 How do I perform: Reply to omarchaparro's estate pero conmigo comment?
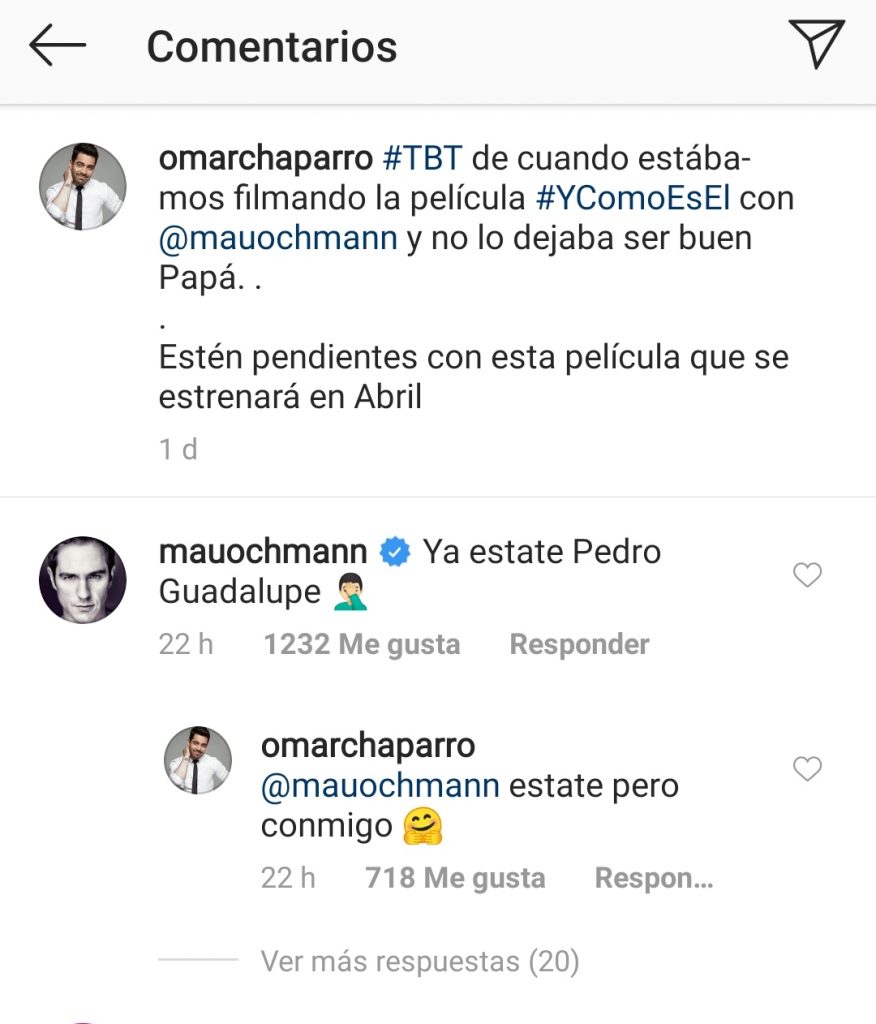[653, 878]
